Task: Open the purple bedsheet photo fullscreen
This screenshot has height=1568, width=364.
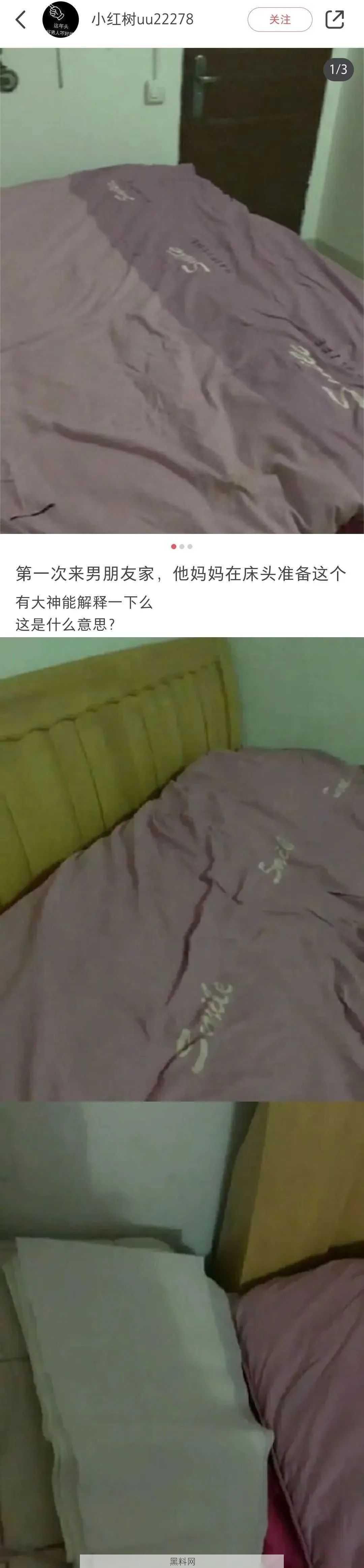Action: 182,291
